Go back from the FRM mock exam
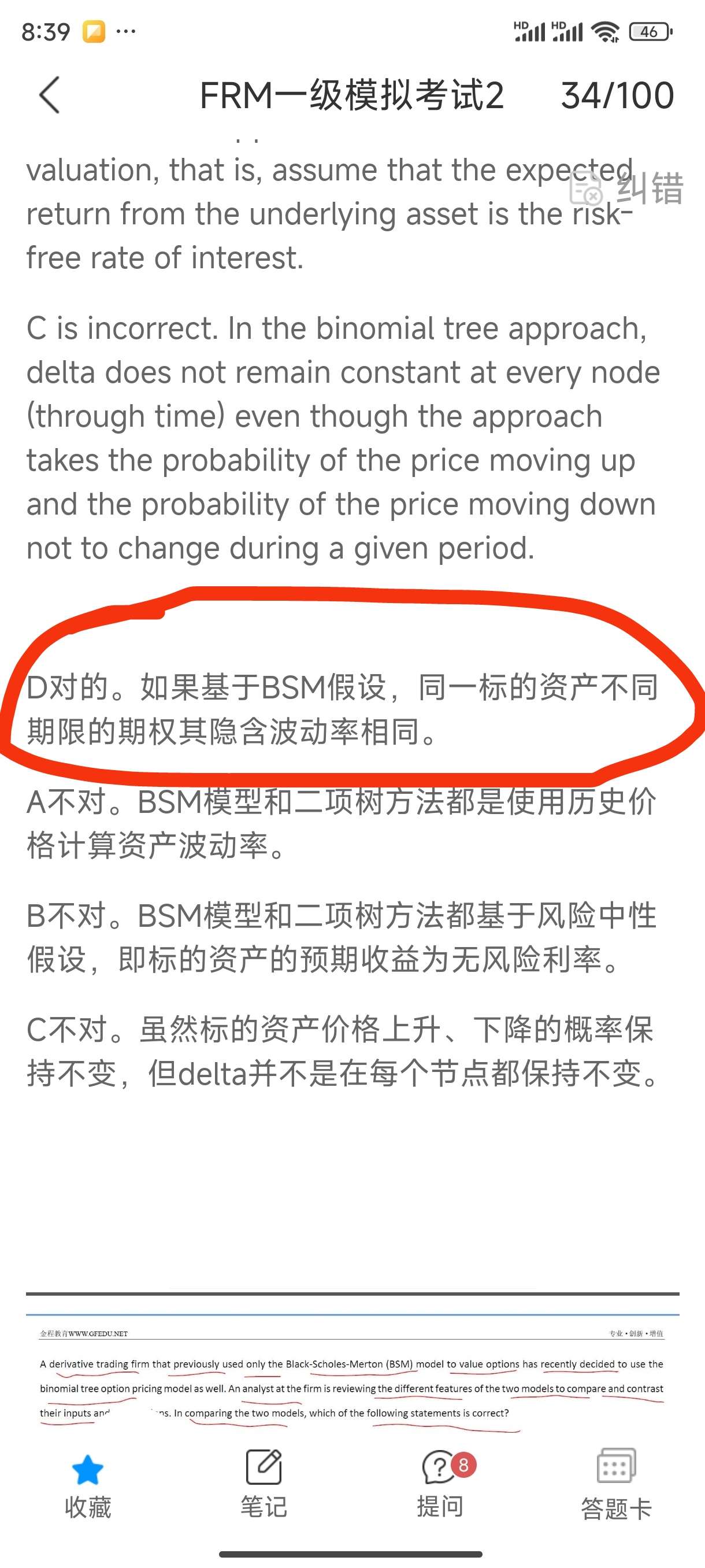The width and height of the screenshot is (705, 1568). click(50, 95)
